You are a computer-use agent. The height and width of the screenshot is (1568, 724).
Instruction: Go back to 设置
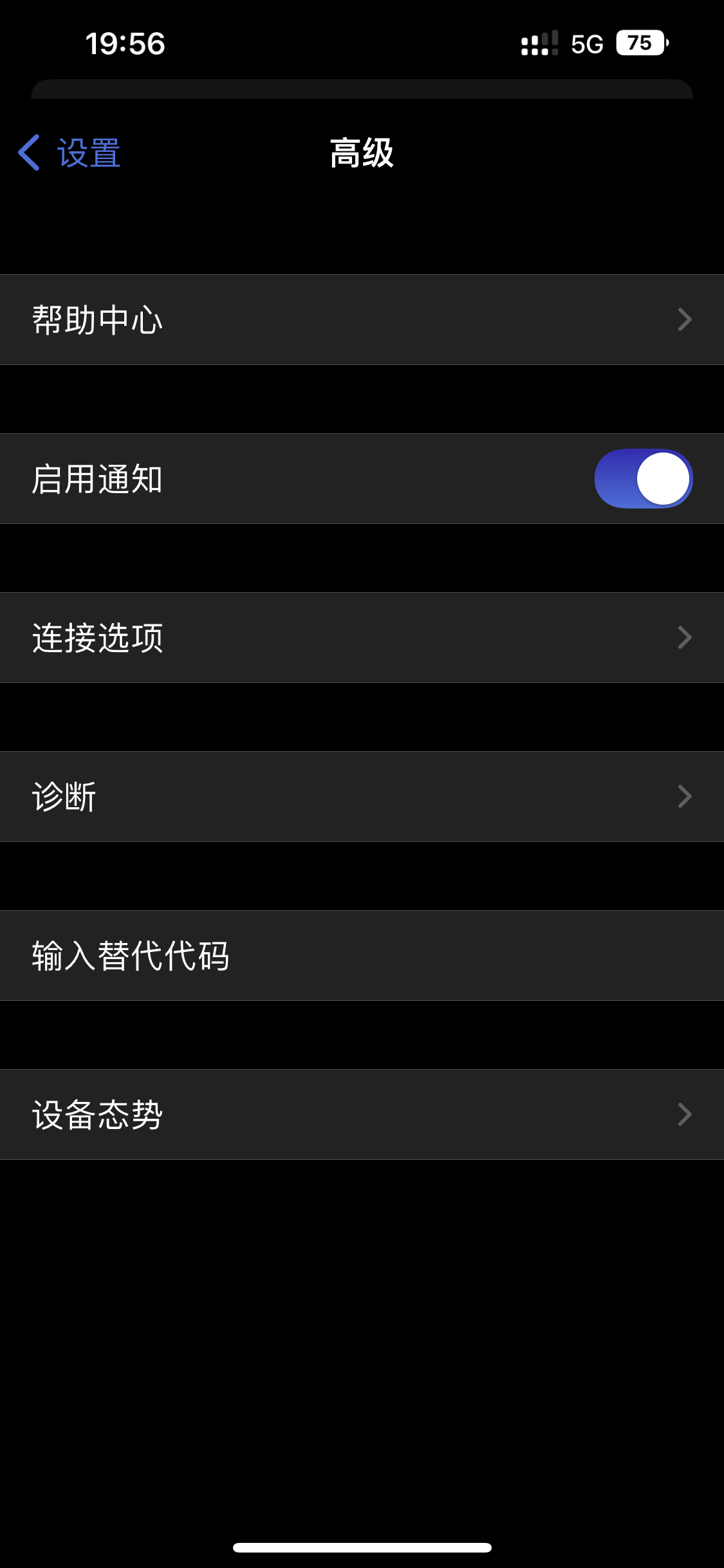[x=70, y=153]
